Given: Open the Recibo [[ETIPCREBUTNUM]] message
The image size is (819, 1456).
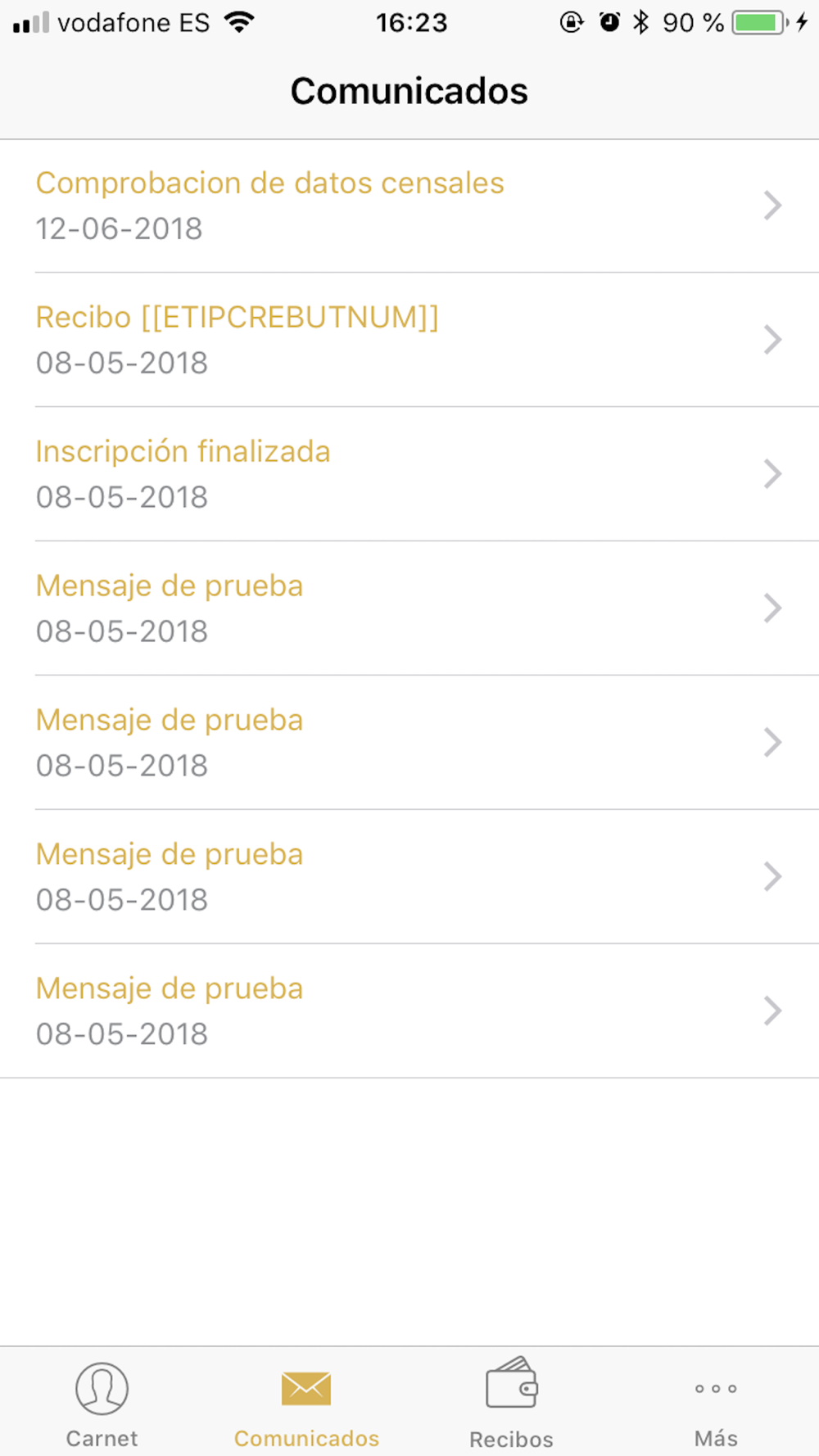Looking at the screenshot, I should 409,340.
